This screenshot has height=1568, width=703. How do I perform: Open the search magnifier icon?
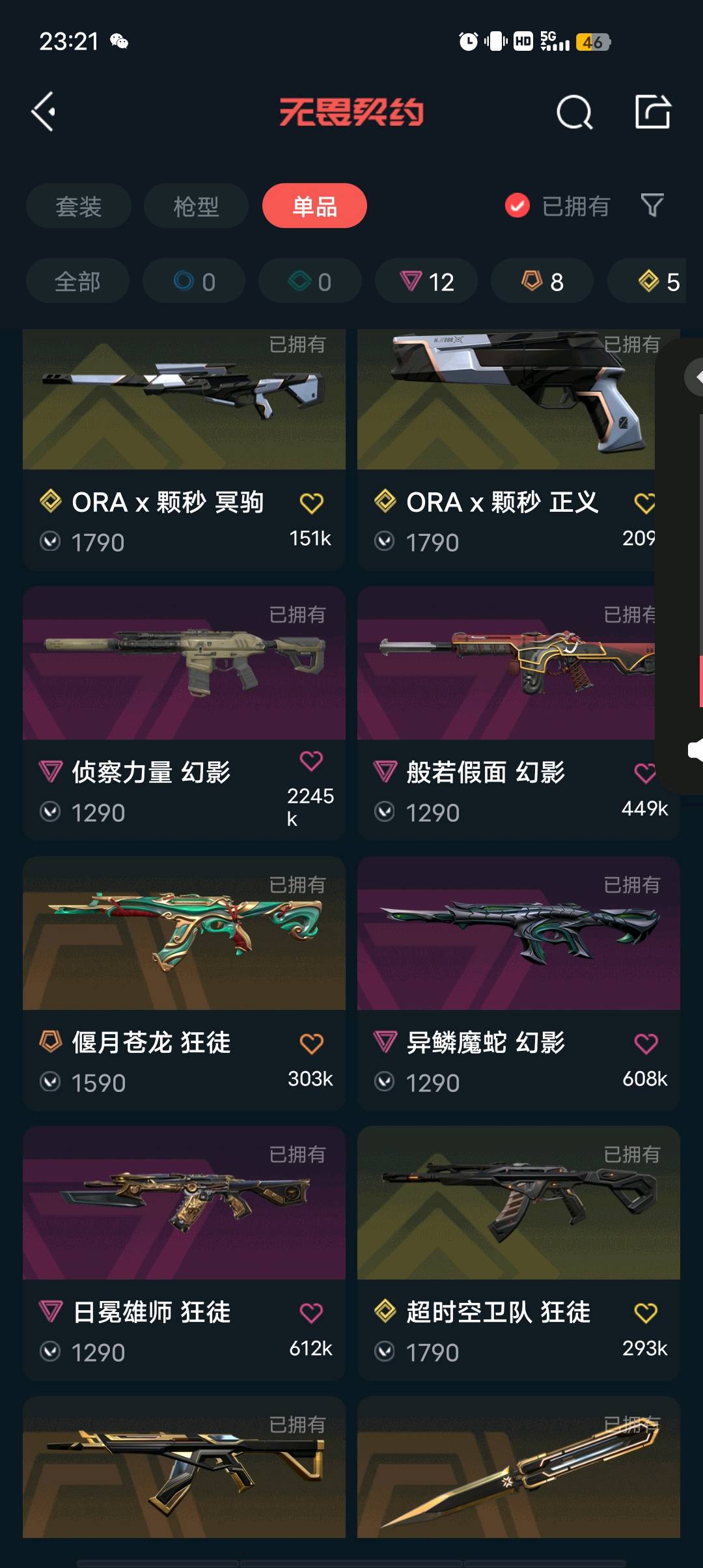[574, 113]
